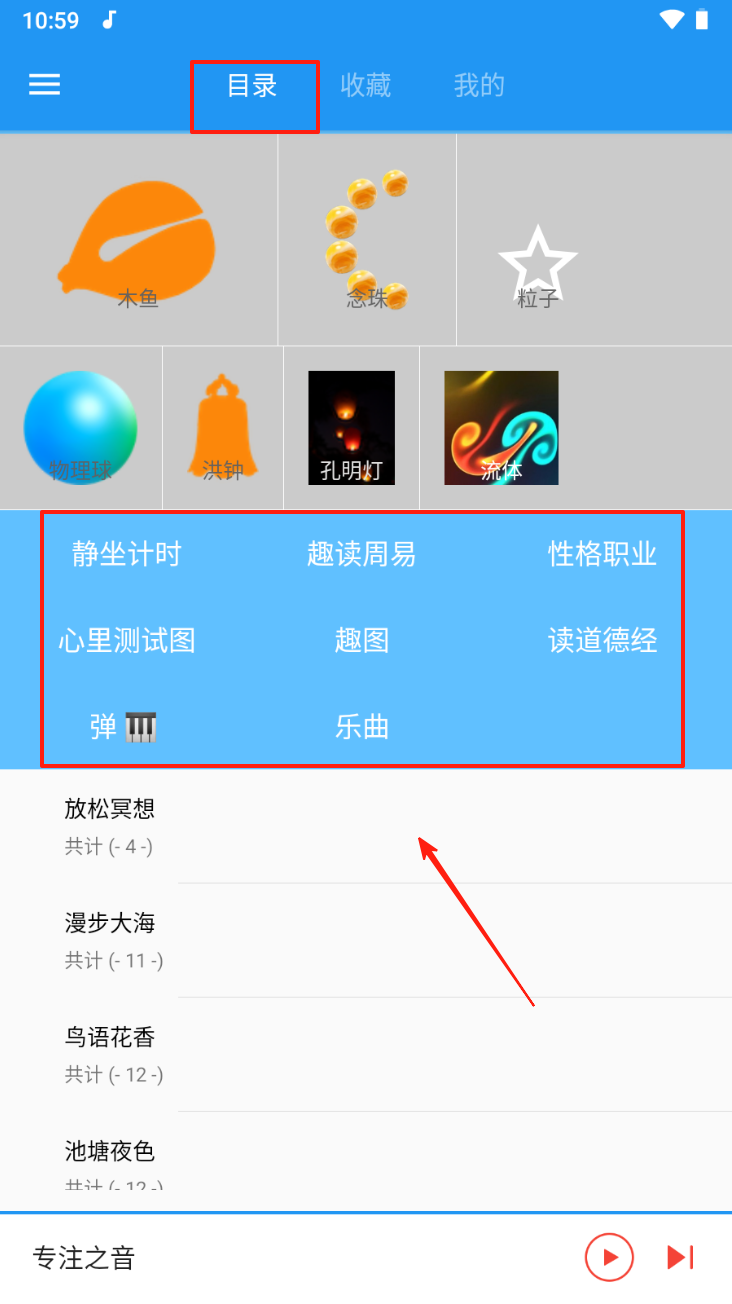732x1304 pixels.
Task: Open the 物理球 ball tile
Action: (81, 428)
